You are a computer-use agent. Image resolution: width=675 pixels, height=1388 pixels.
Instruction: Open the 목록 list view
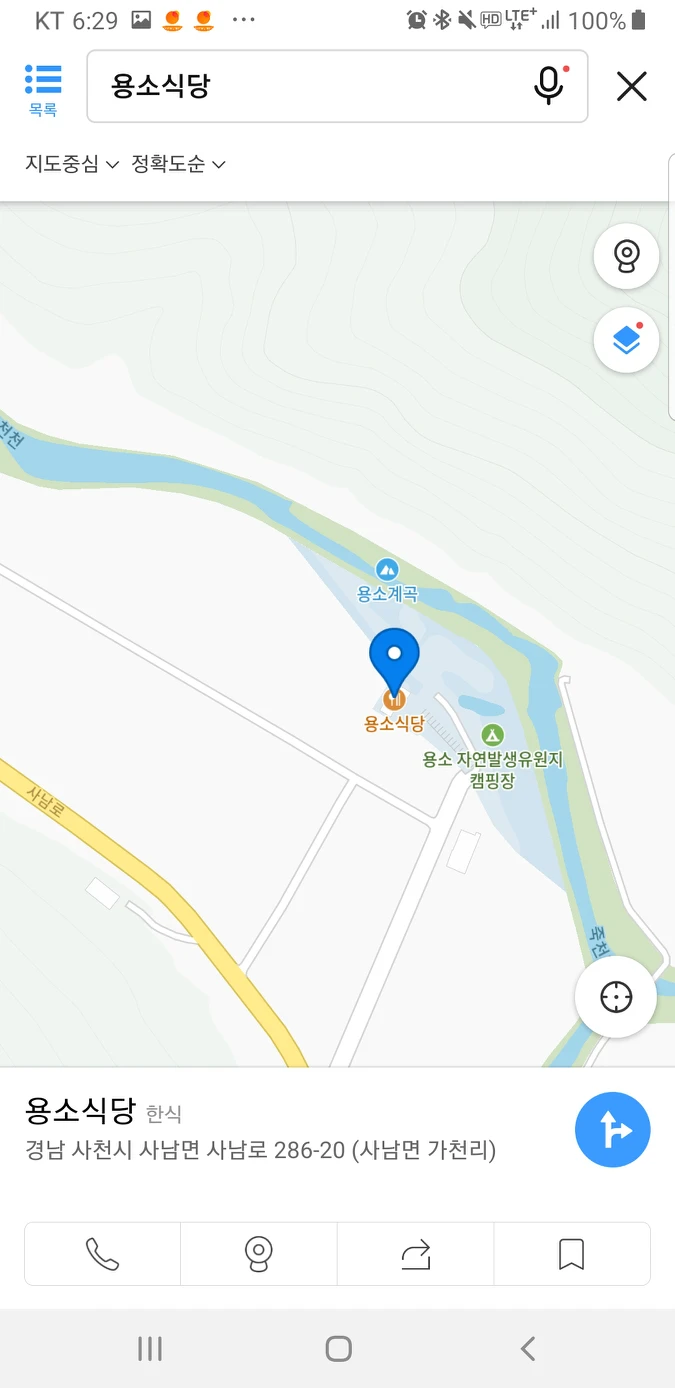tap(43, 89)
